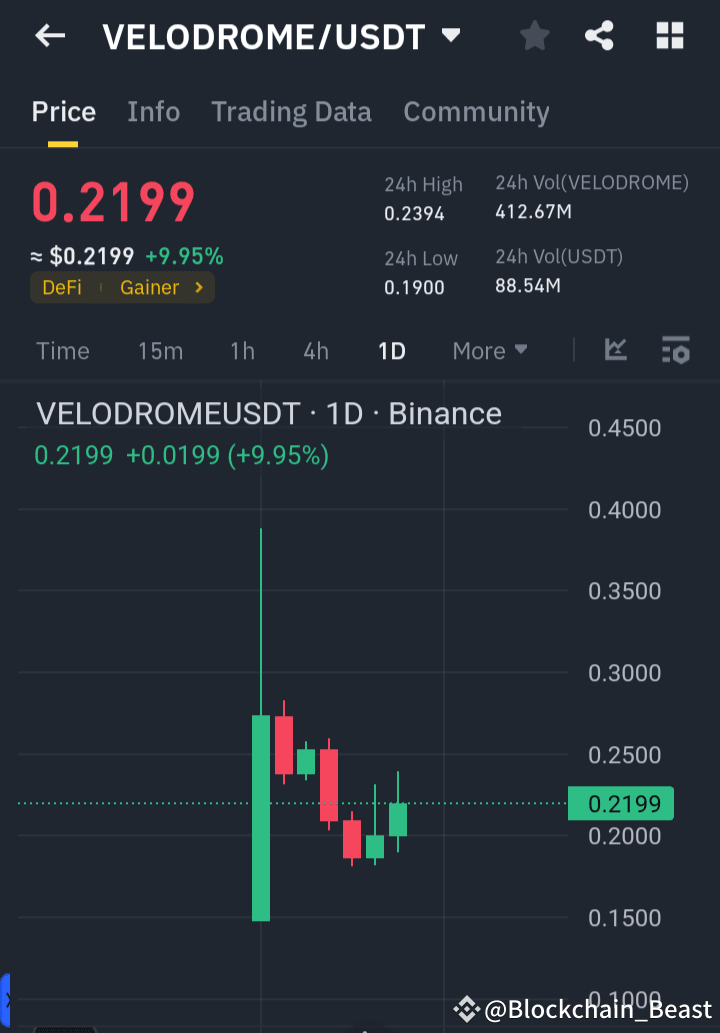The width and height of the screenshot is (720, 1033).
Task: Select the Info tab
Action: 153,112
